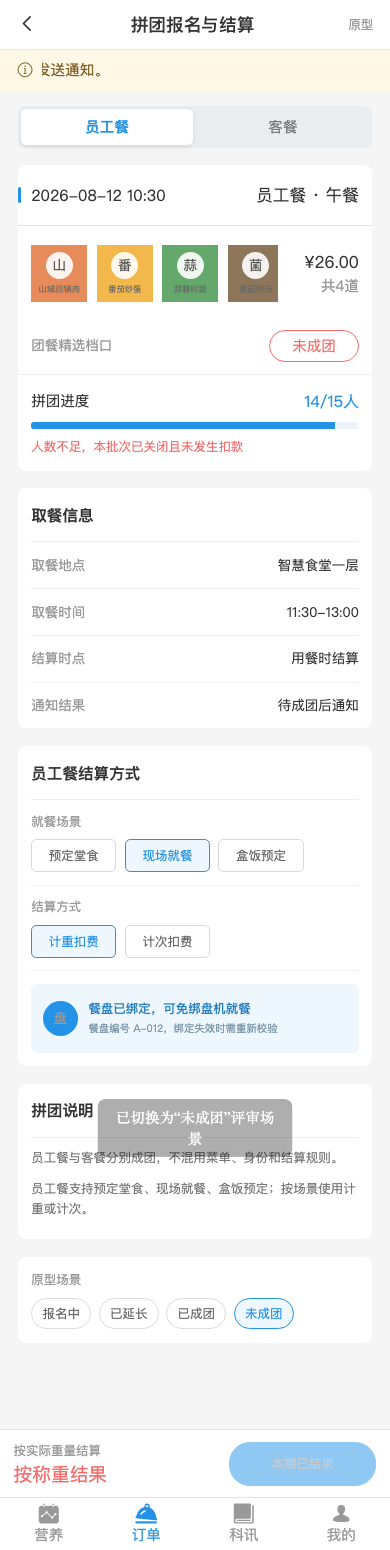This screenshot has height=1550, width=390.
Task: Switch to the 客餐 tab
Action: coord(283,127)
